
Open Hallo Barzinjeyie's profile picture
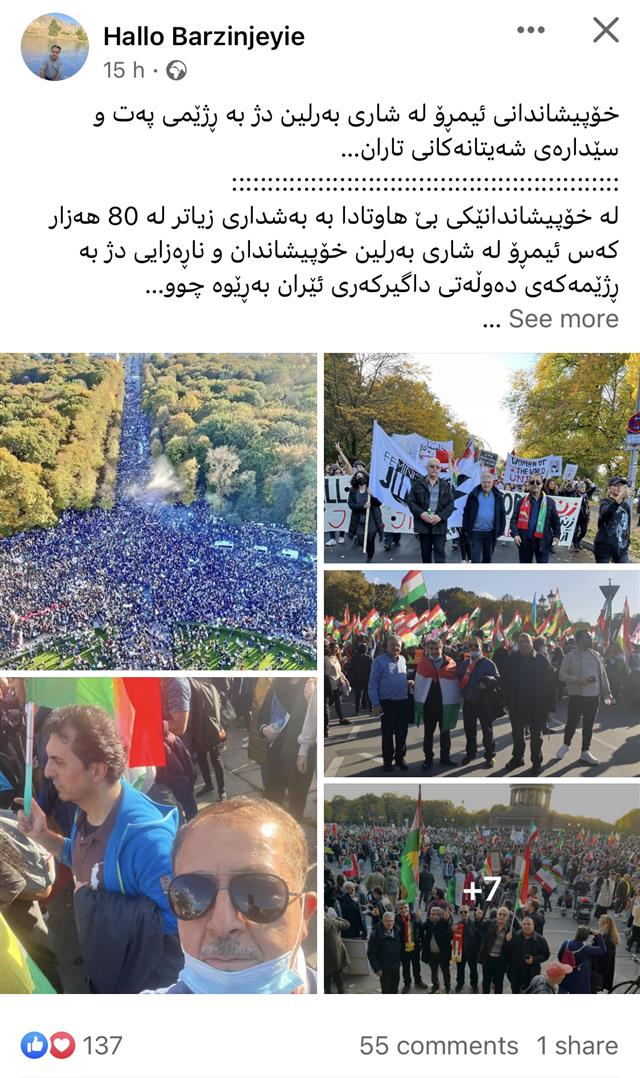[x=54, y=47]
